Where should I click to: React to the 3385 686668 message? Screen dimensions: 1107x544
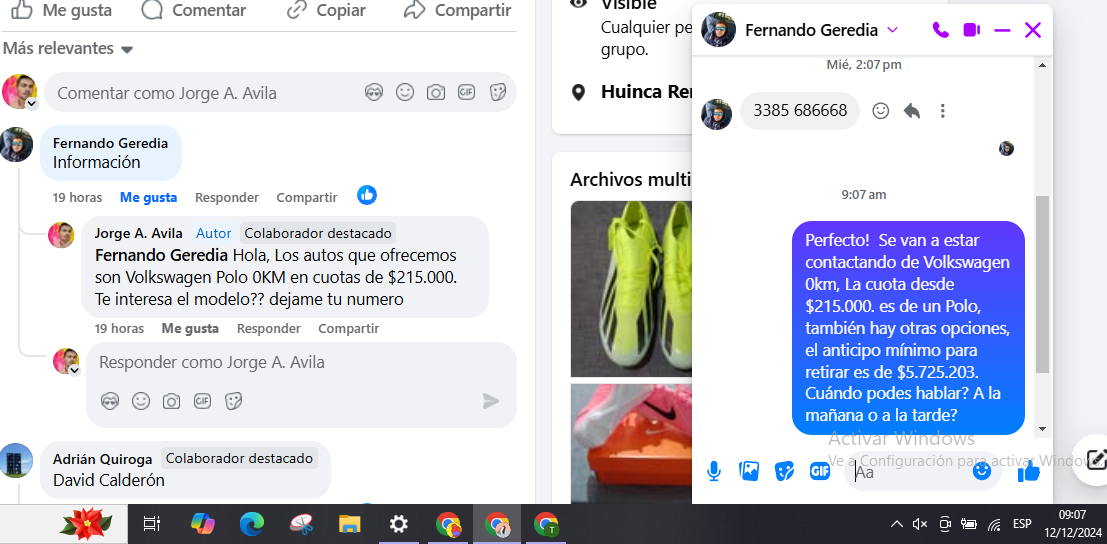click(881, 111)
